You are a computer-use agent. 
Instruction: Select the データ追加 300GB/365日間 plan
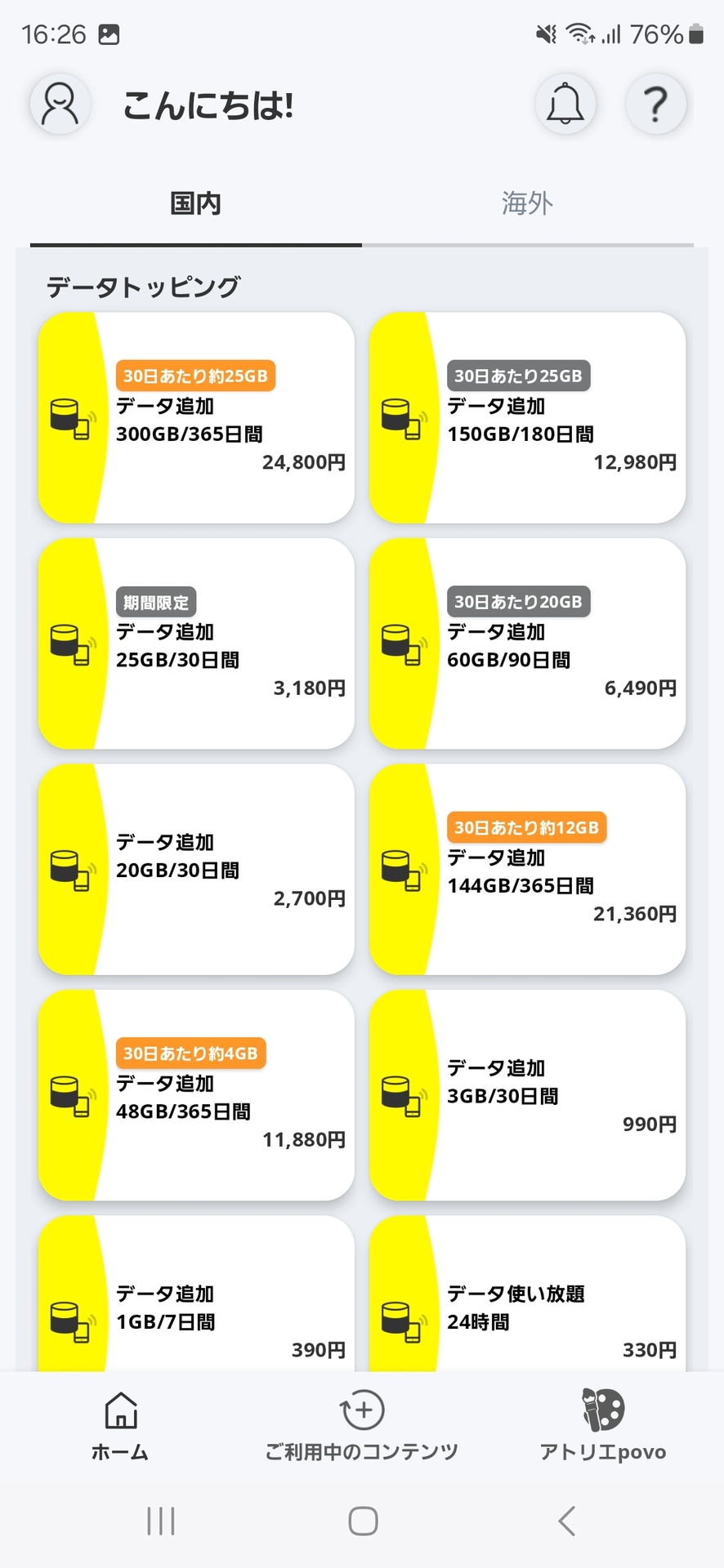[x=195, y=418]
